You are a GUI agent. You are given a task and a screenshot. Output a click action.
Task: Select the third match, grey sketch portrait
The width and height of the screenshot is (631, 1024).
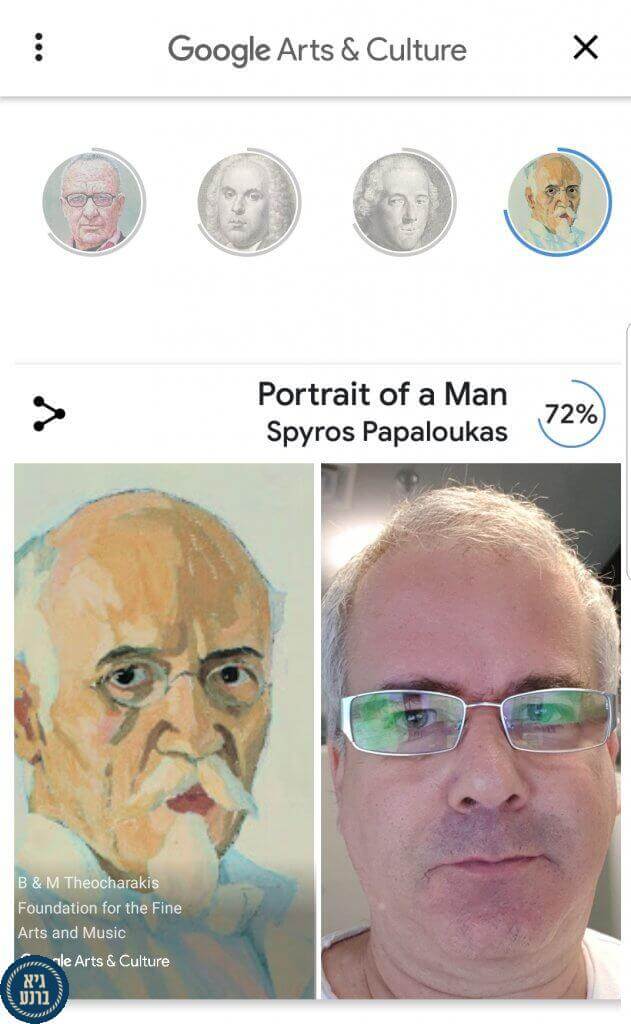pos(403,202)
